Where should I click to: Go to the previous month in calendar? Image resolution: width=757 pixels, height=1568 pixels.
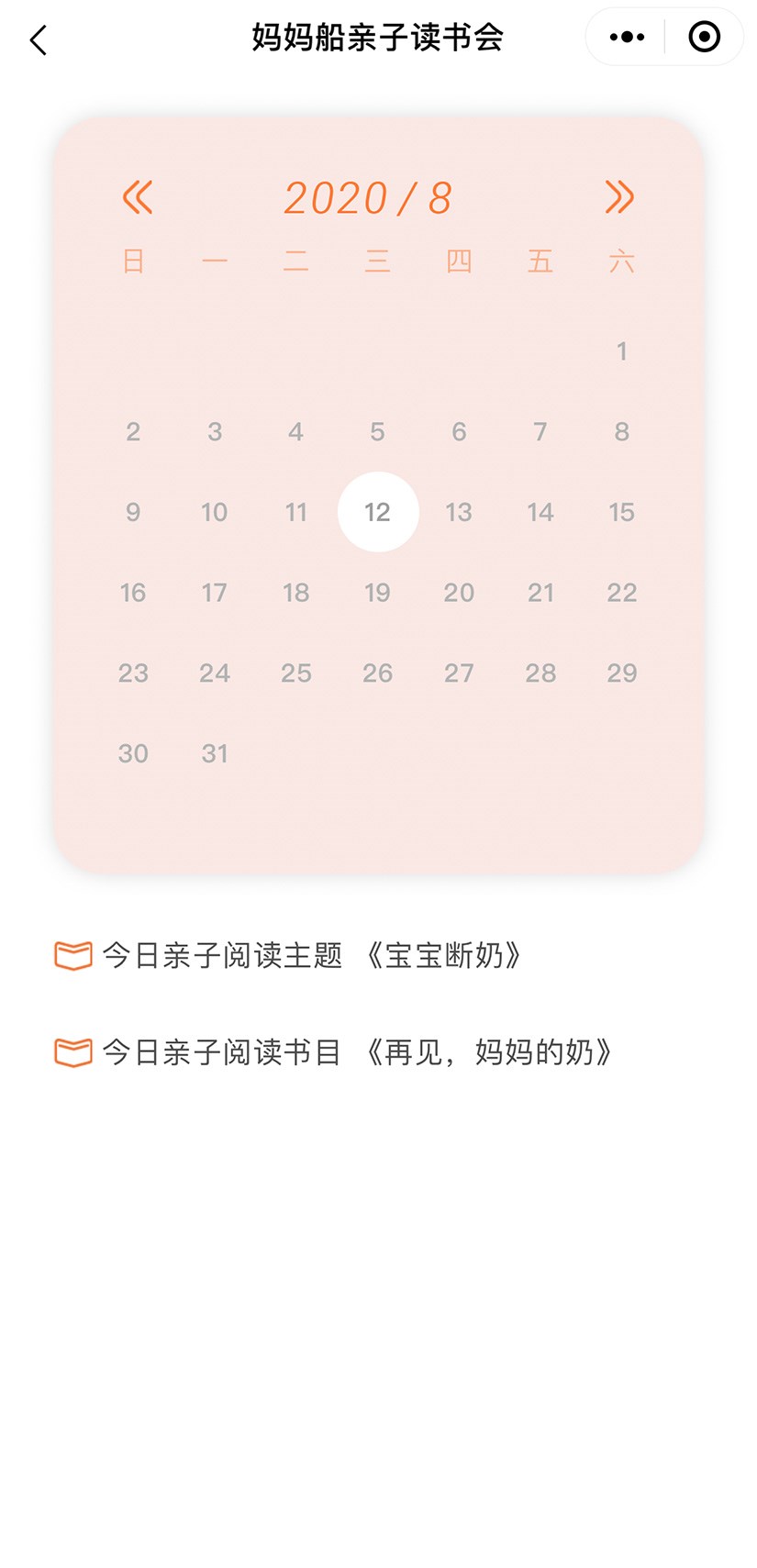tap(138, 197)
